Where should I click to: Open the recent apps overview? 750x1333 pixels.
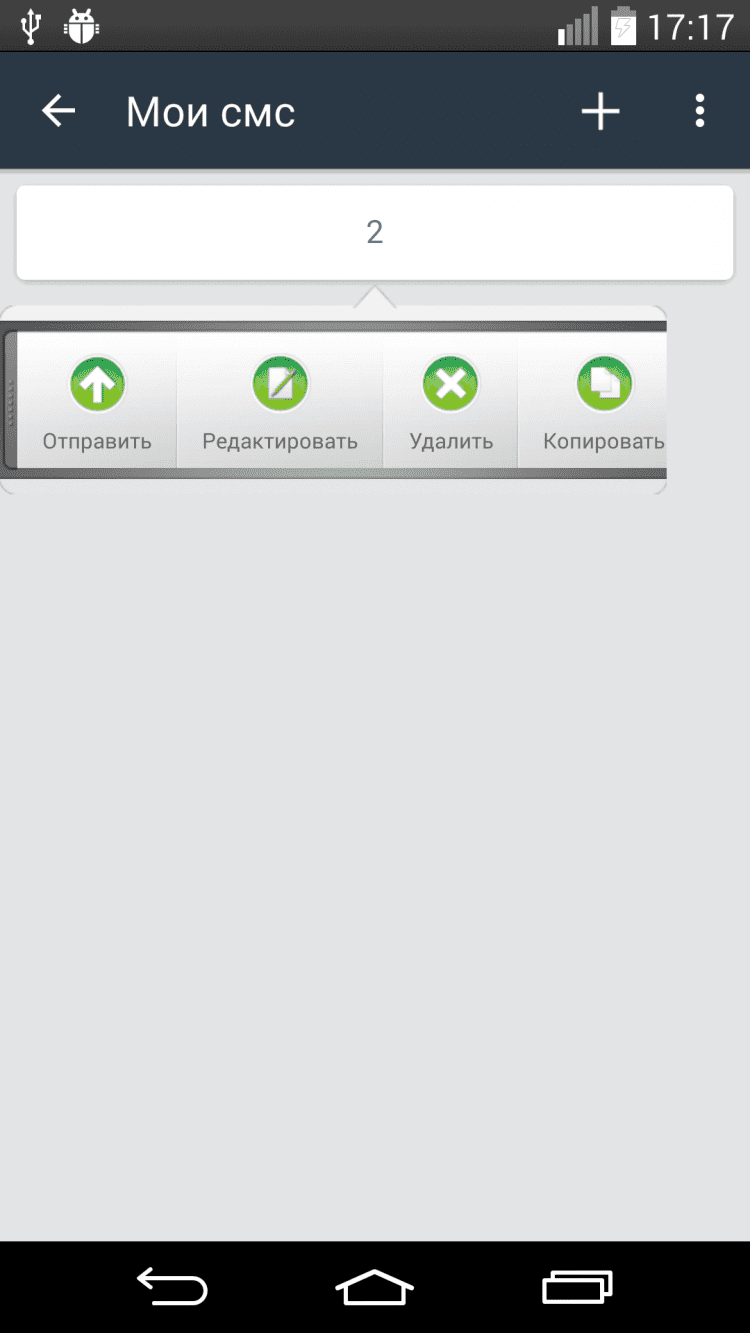tap(577, 1287)
